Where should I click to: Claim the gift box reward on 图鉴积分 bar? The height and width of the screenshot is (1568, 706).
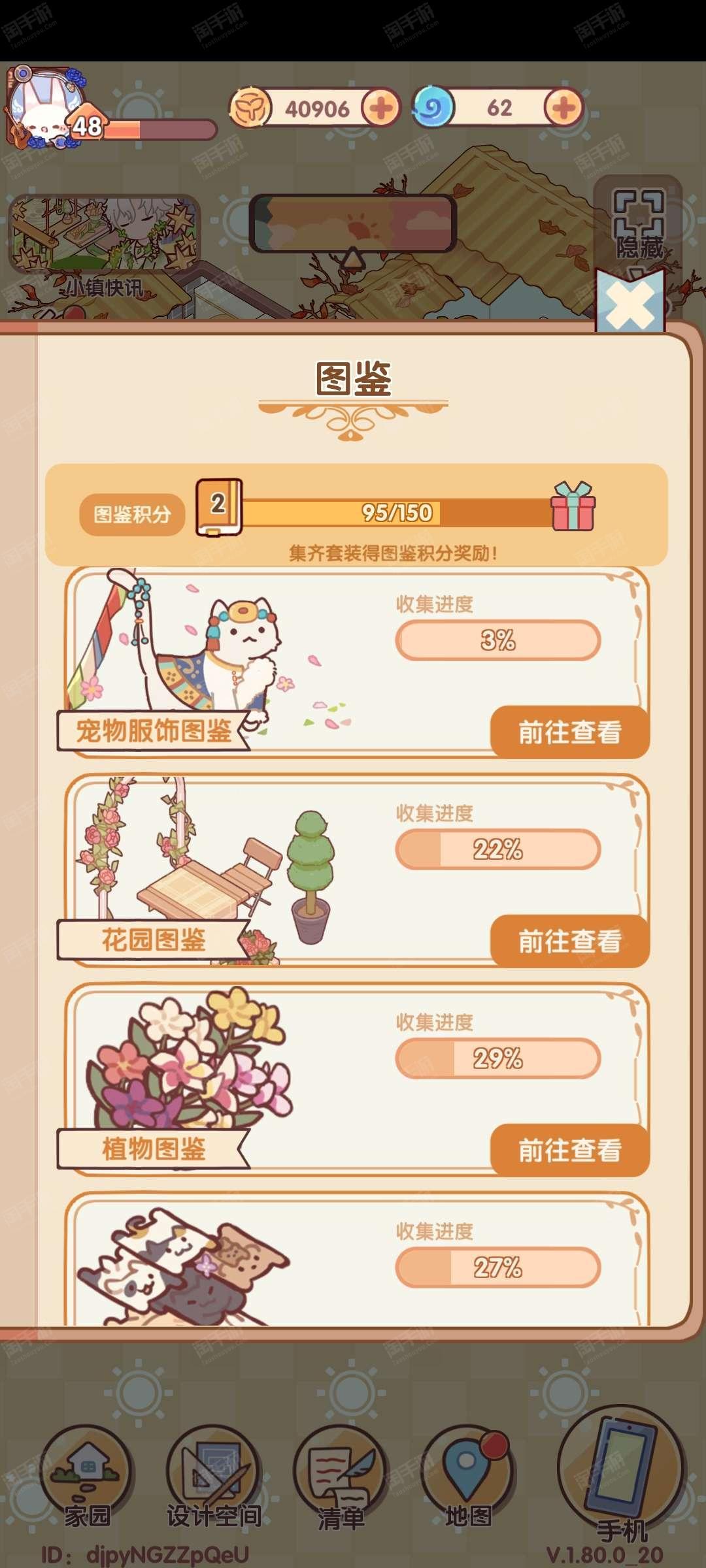coord(573,506)
